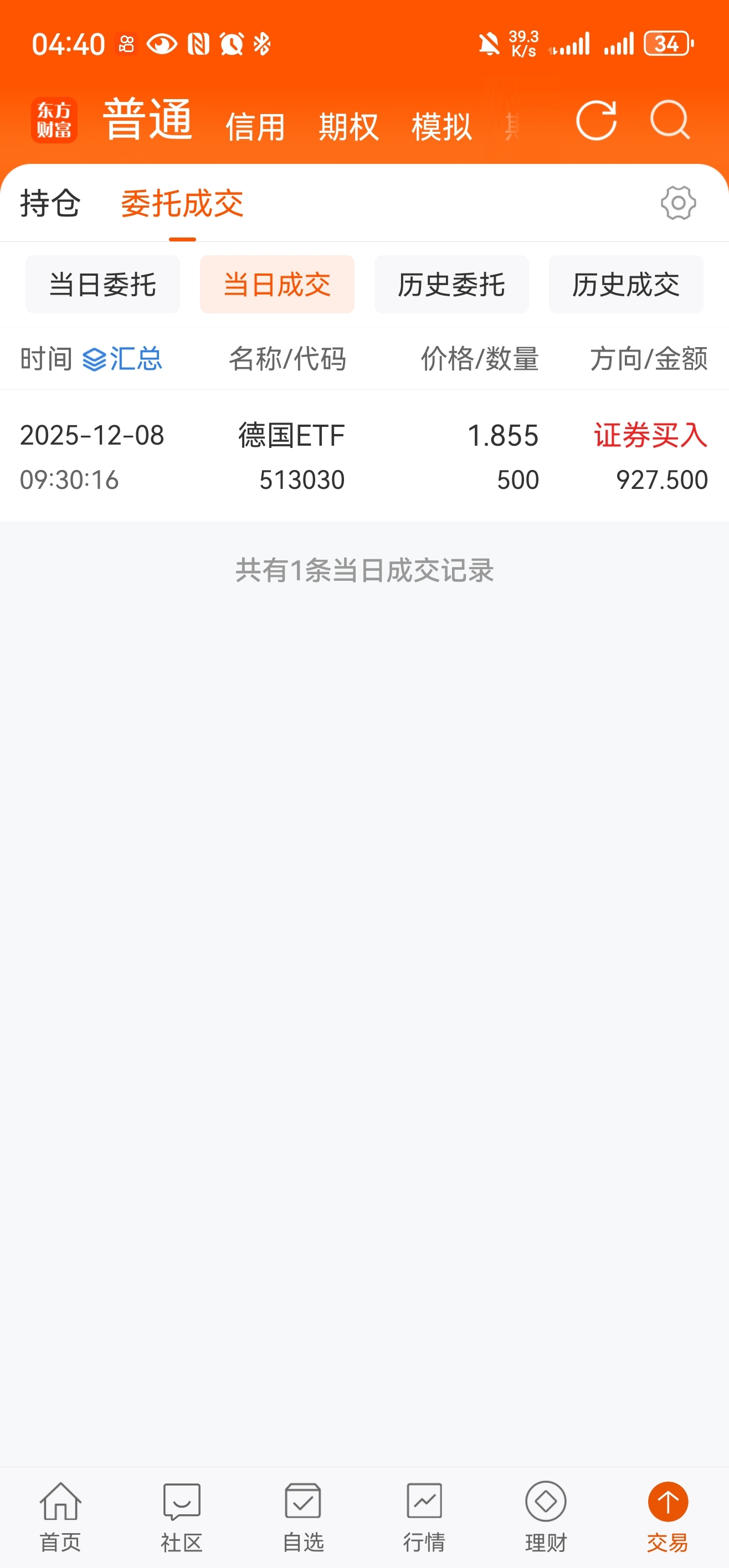729x1568 pixels.
Task: Switch to the 模拟 account tab
Action: tap(441, 127)
